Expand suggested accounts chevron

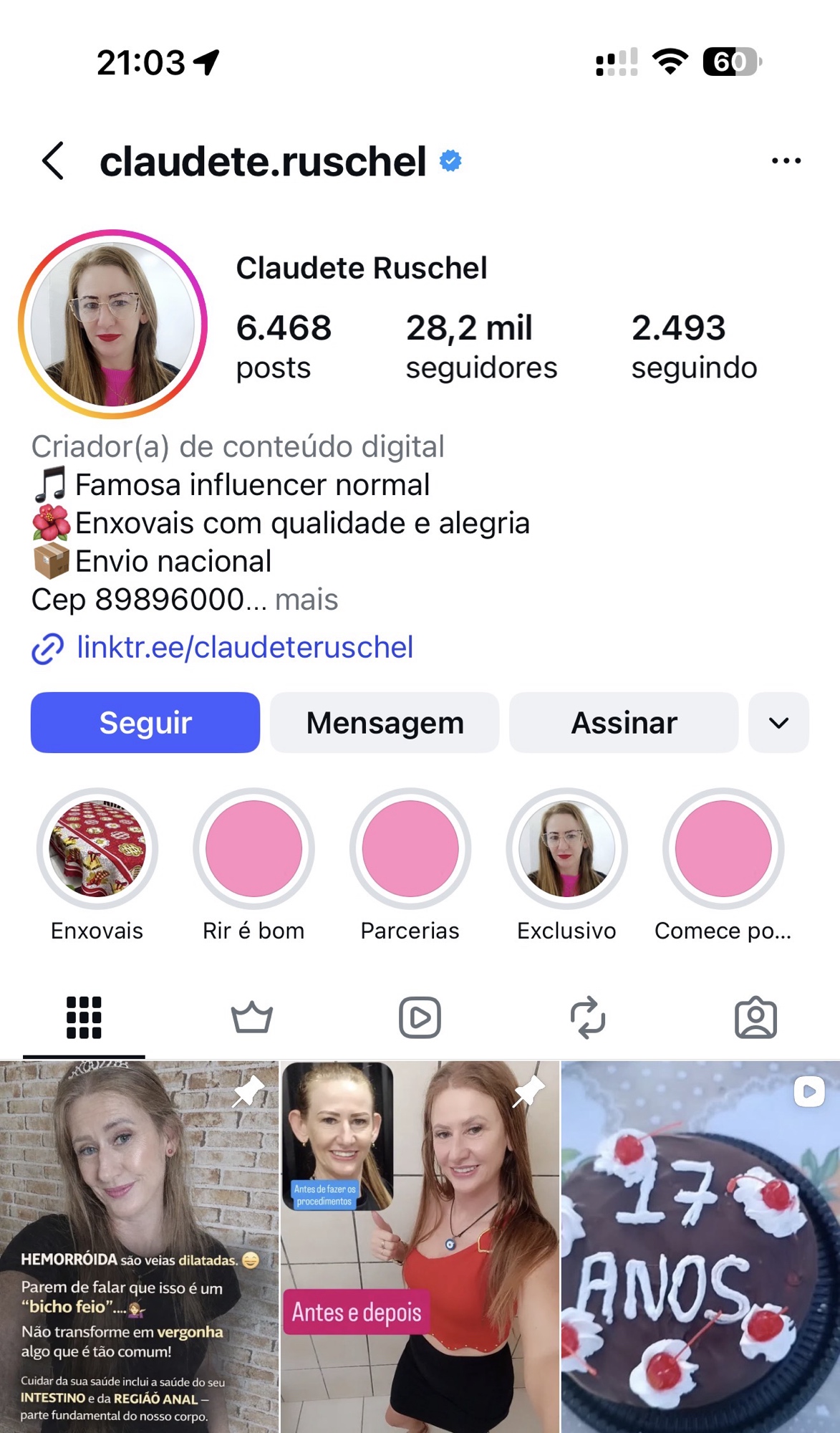tap(778, 722)
